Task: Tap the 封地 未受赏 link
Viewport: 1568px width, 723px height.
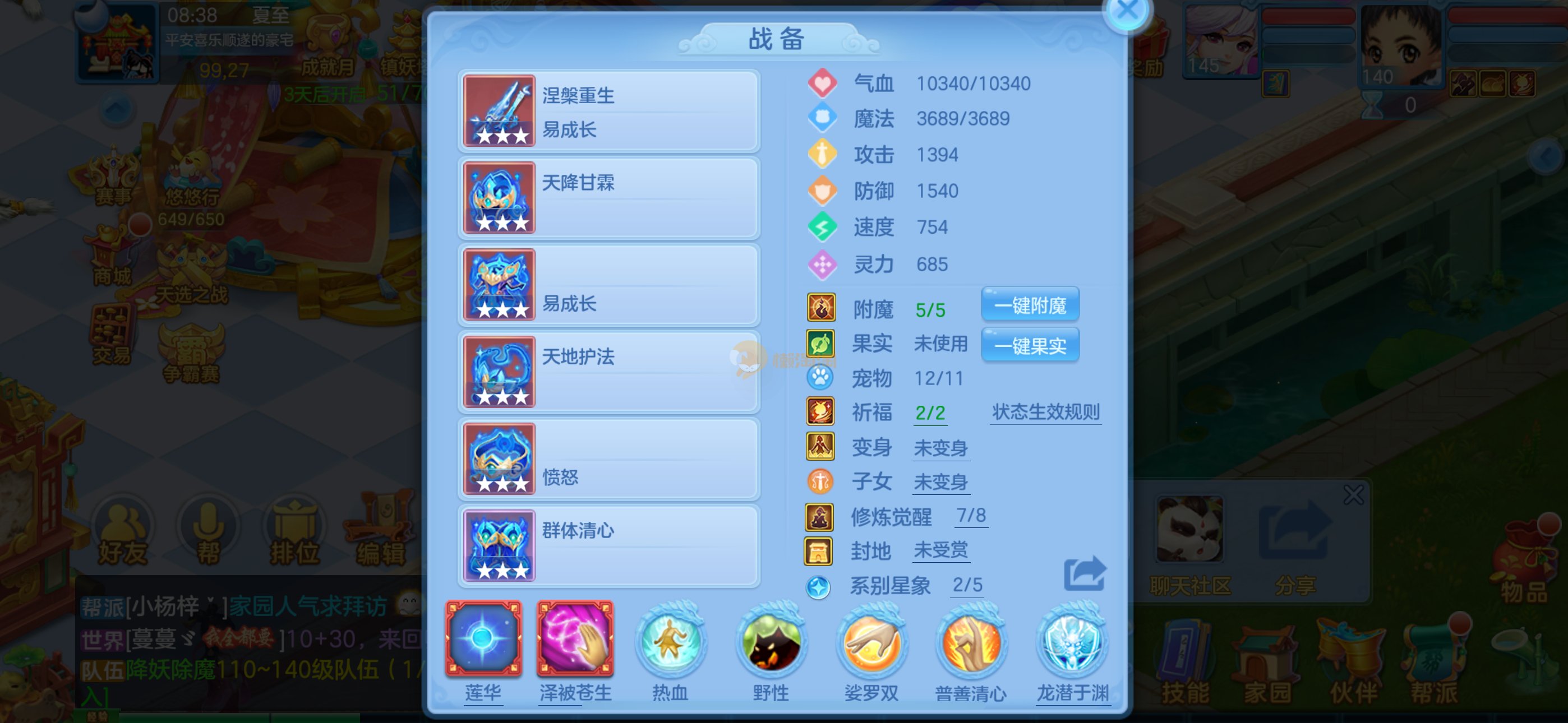Action: click(x=940, y=551)
